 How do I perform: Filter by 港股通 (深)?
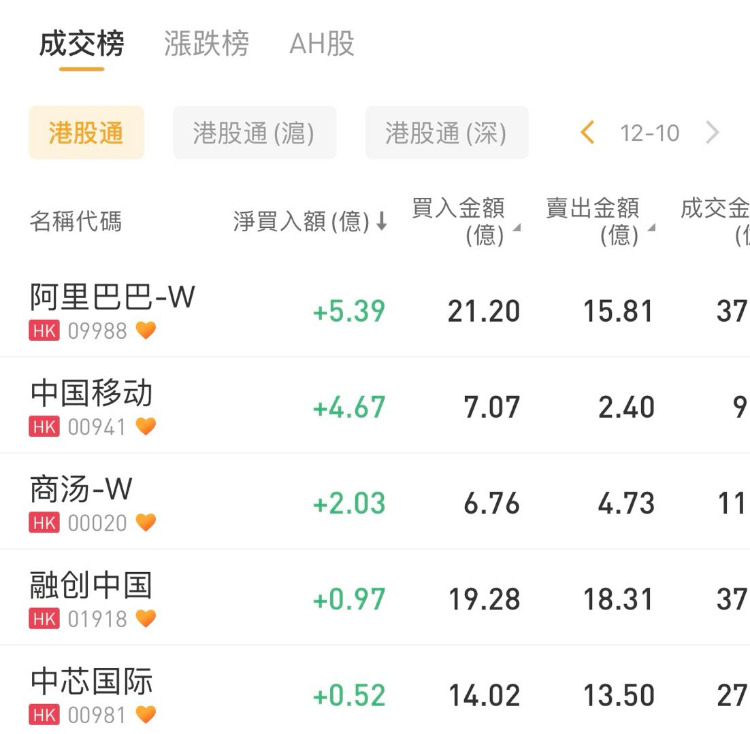pyautogui.click(x=446, y=133)
